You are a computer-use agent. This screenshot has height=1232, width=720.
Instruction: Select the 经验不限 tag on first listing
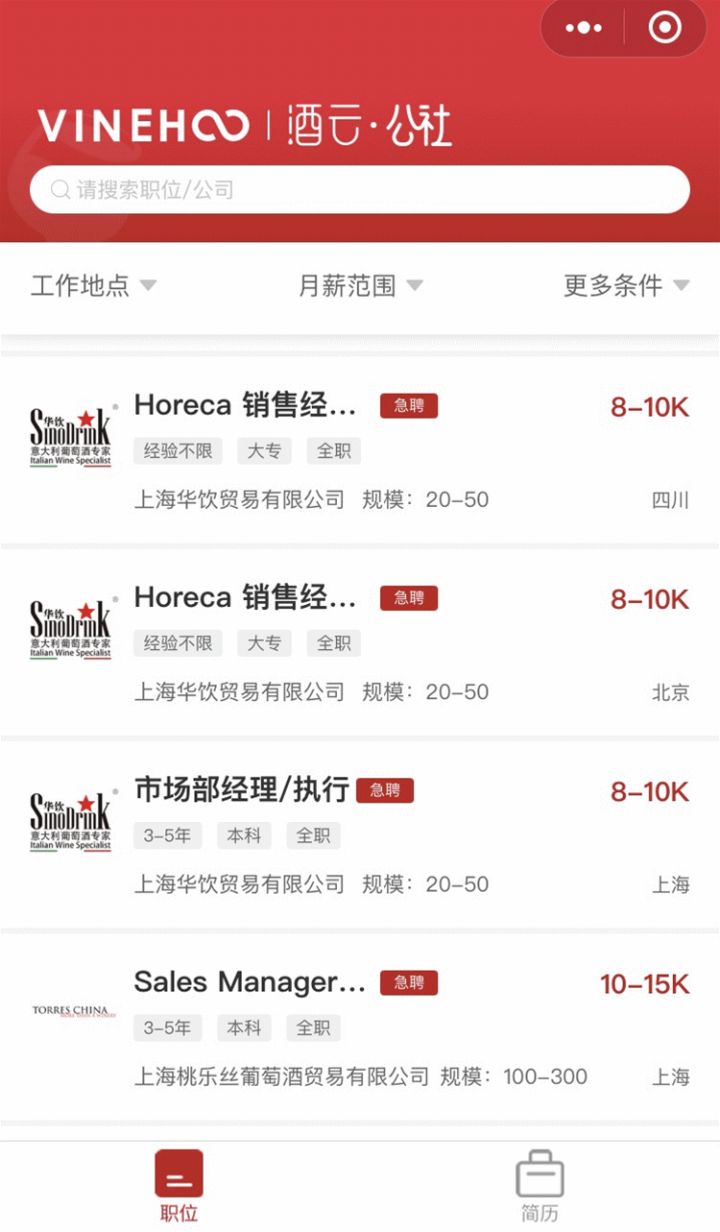click(x=177, y=450)
